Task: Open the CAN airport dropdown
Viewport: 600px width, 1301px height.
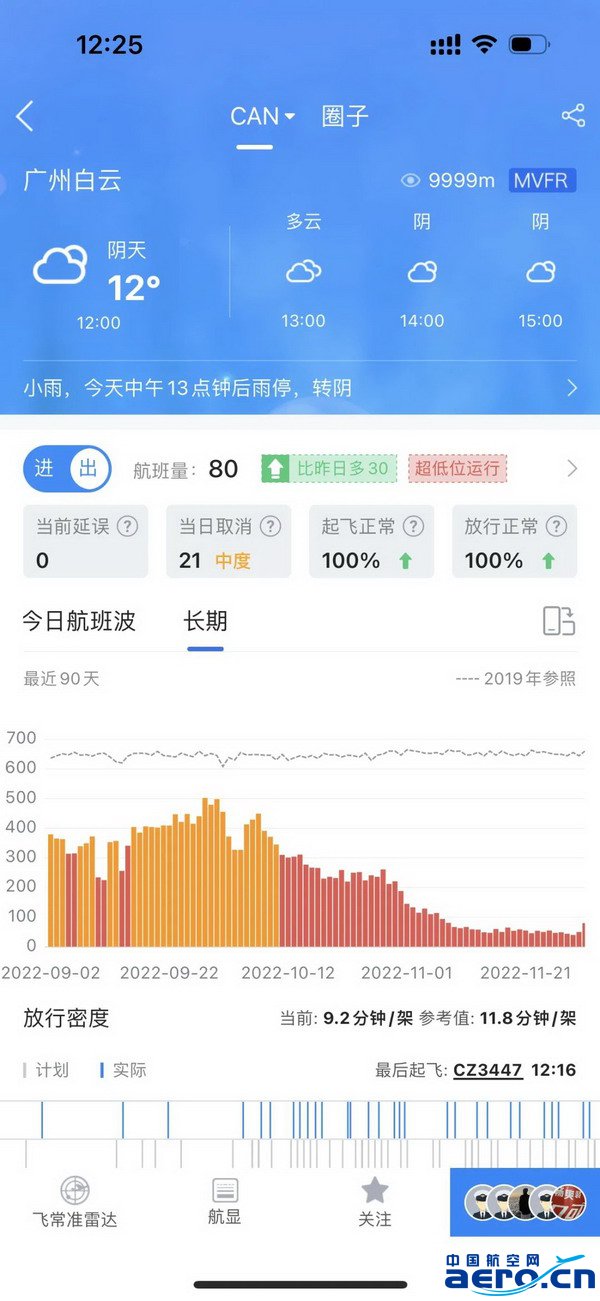Action: pyautogui.click(x=263, y=116)
